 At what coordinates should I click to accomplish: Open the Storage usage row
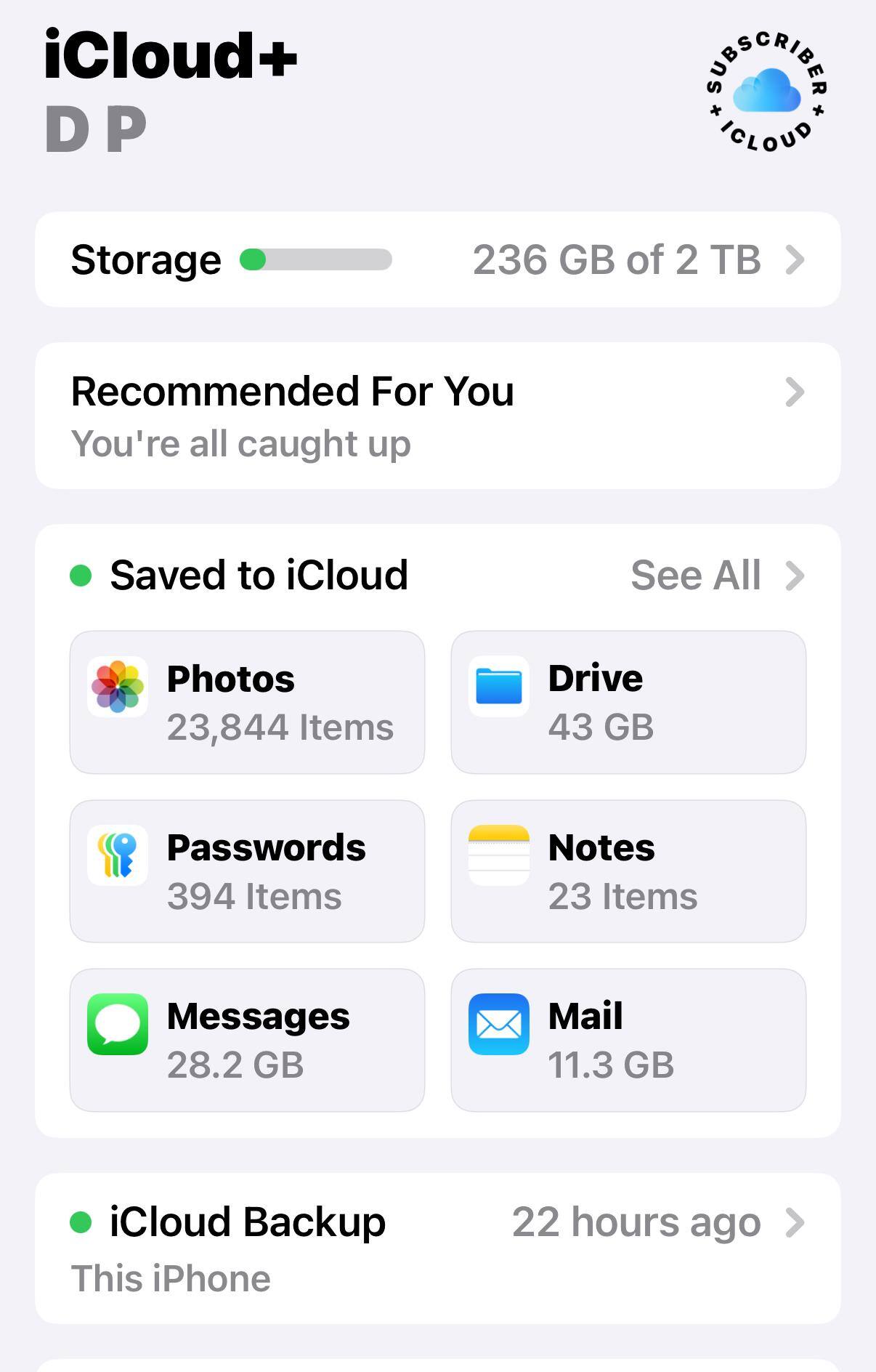[x=437, y=259]
